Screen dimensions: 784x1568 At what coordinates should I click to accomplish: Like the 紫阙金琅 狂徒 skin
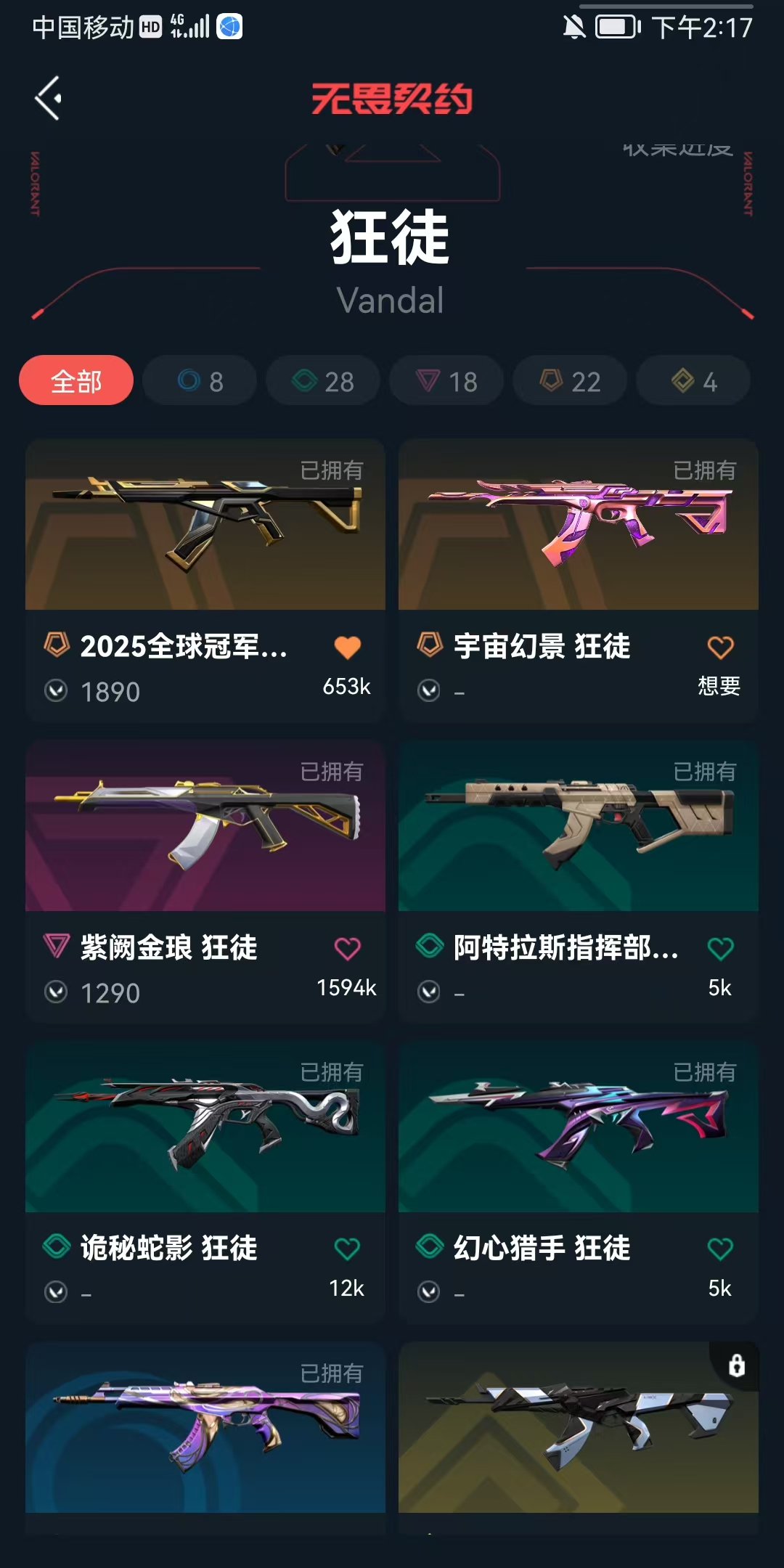347,948
